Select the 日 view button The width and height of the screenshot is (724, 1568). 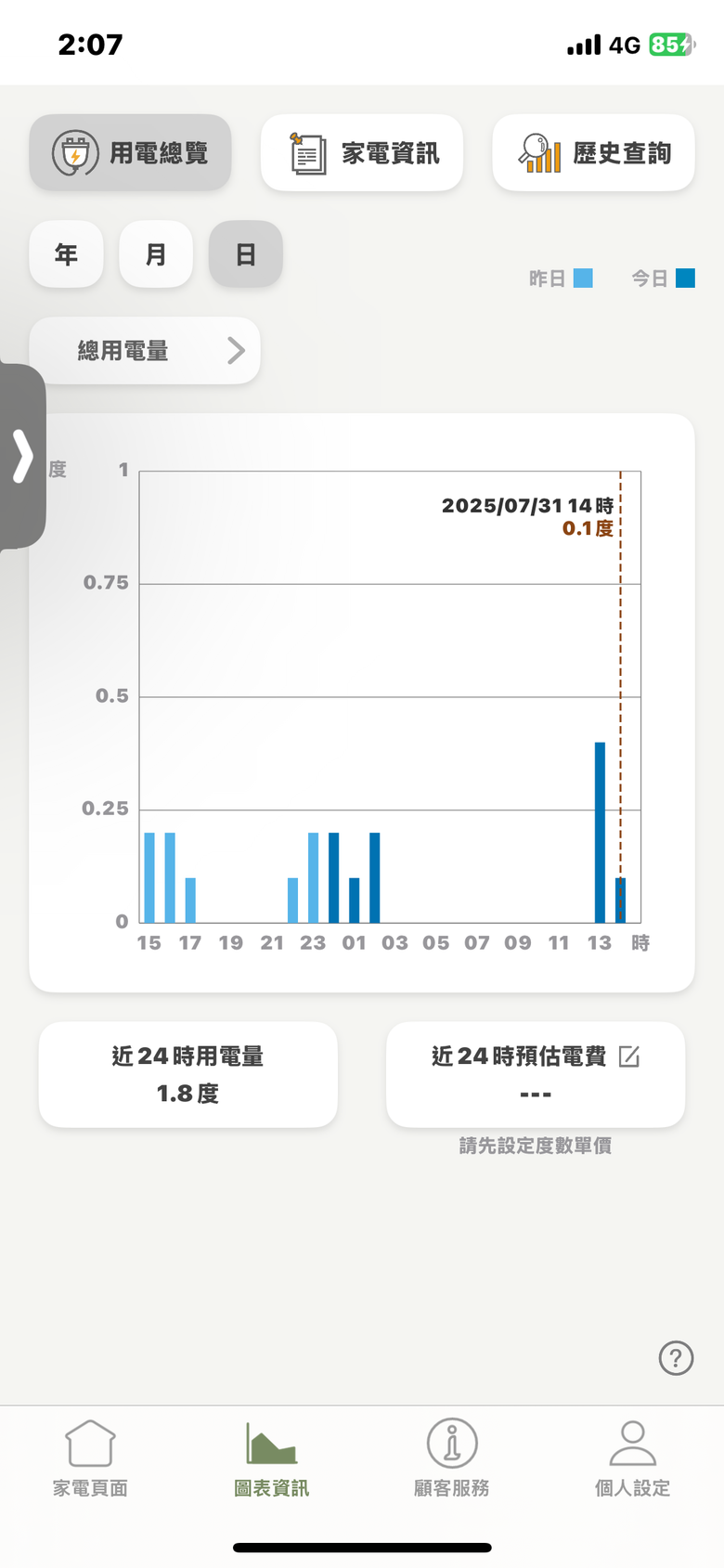click(x=246, y=254)
